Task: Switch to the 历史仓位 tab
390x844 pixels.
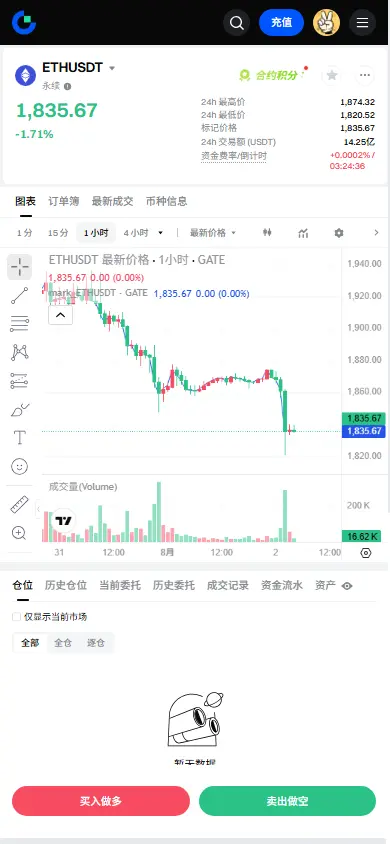Action: (x=66, y=586)
